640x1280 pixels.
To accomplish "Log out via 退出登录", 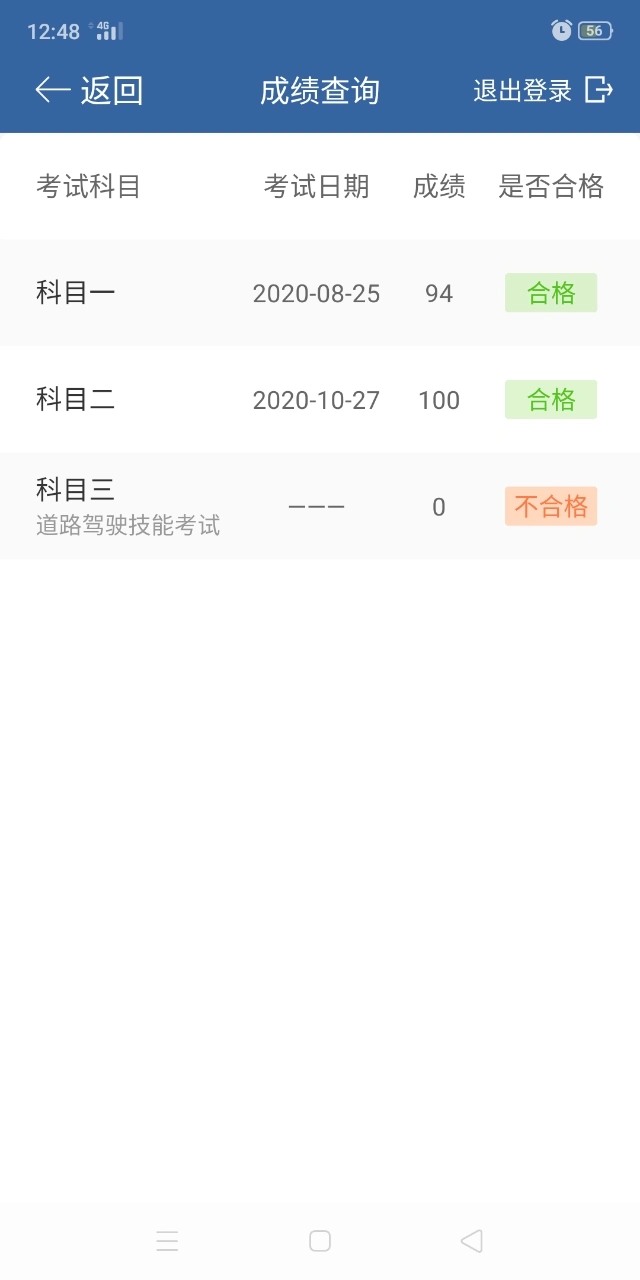I will click(542, 90).
